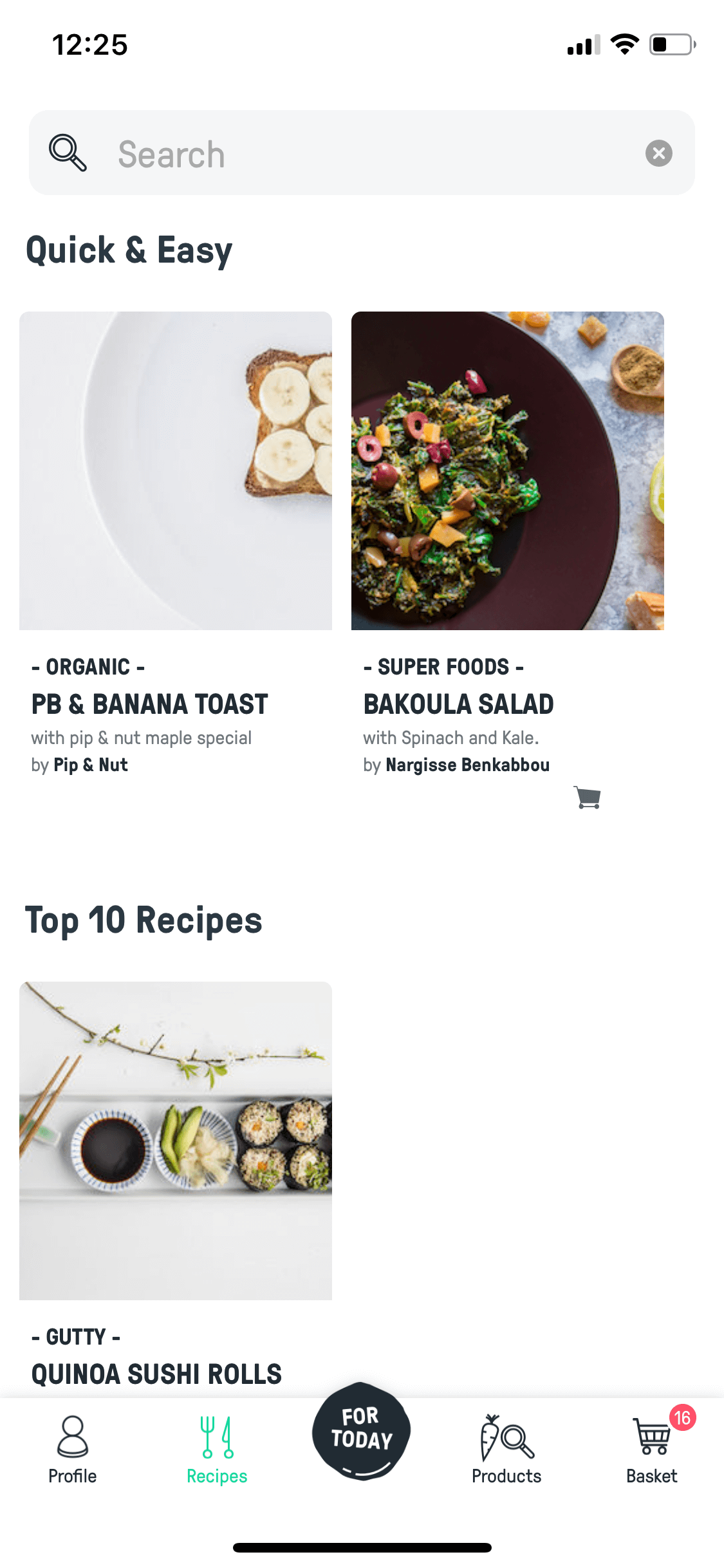Tap the Search field

(x=362, y=153)
